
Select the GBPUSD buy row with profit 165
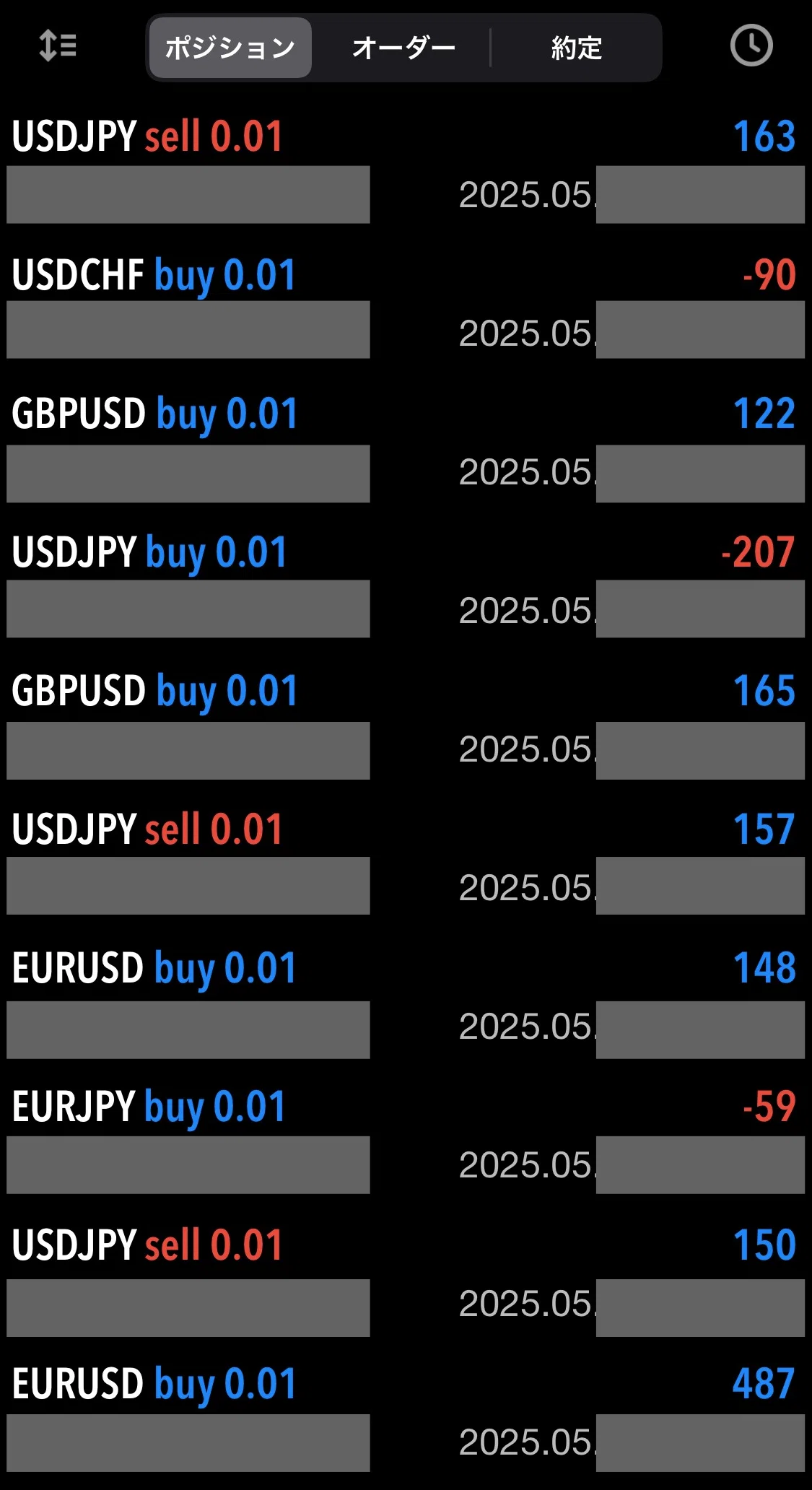point(406,723)
